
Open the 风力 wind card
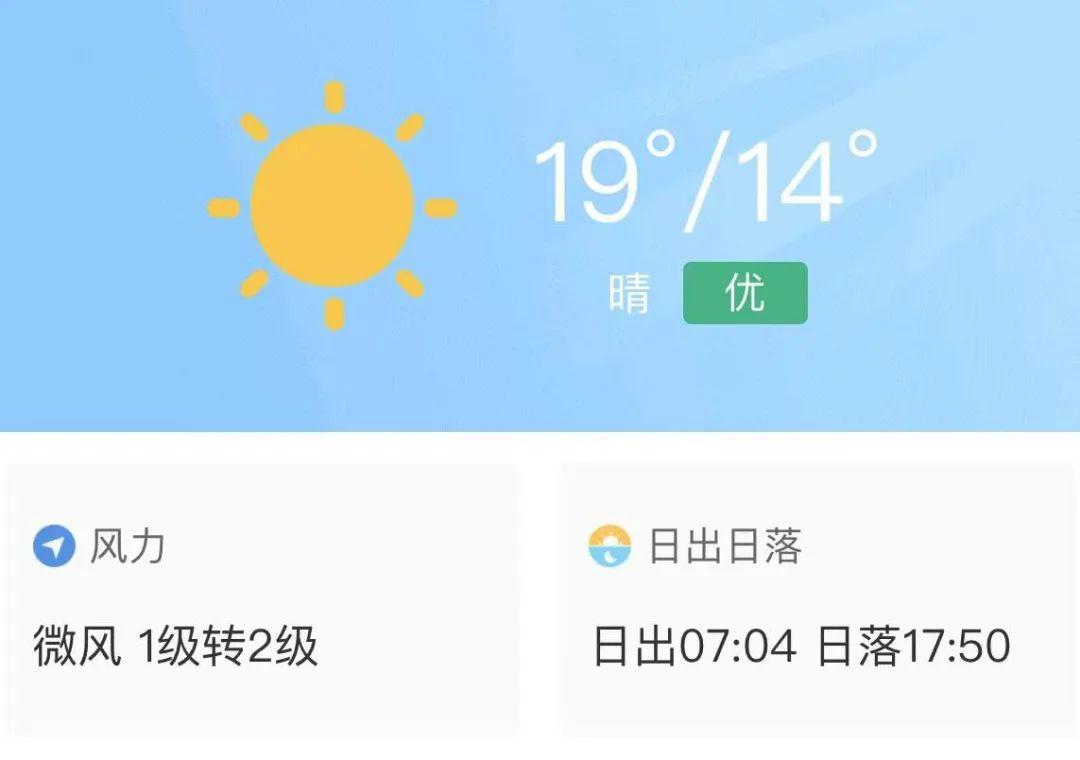pos(262,600)
